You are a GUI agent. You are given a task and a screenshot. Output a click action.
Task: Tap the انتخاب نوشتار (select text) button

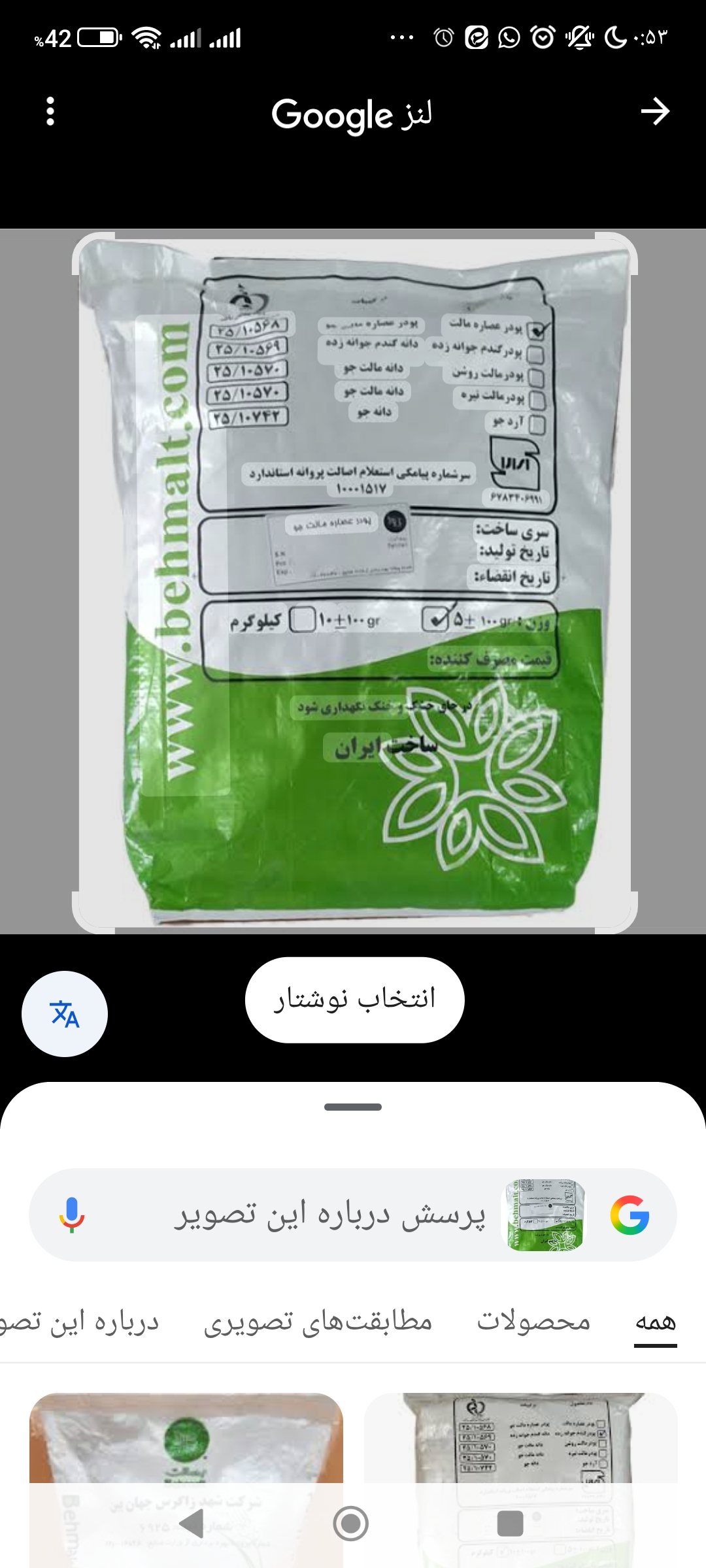354,1000
